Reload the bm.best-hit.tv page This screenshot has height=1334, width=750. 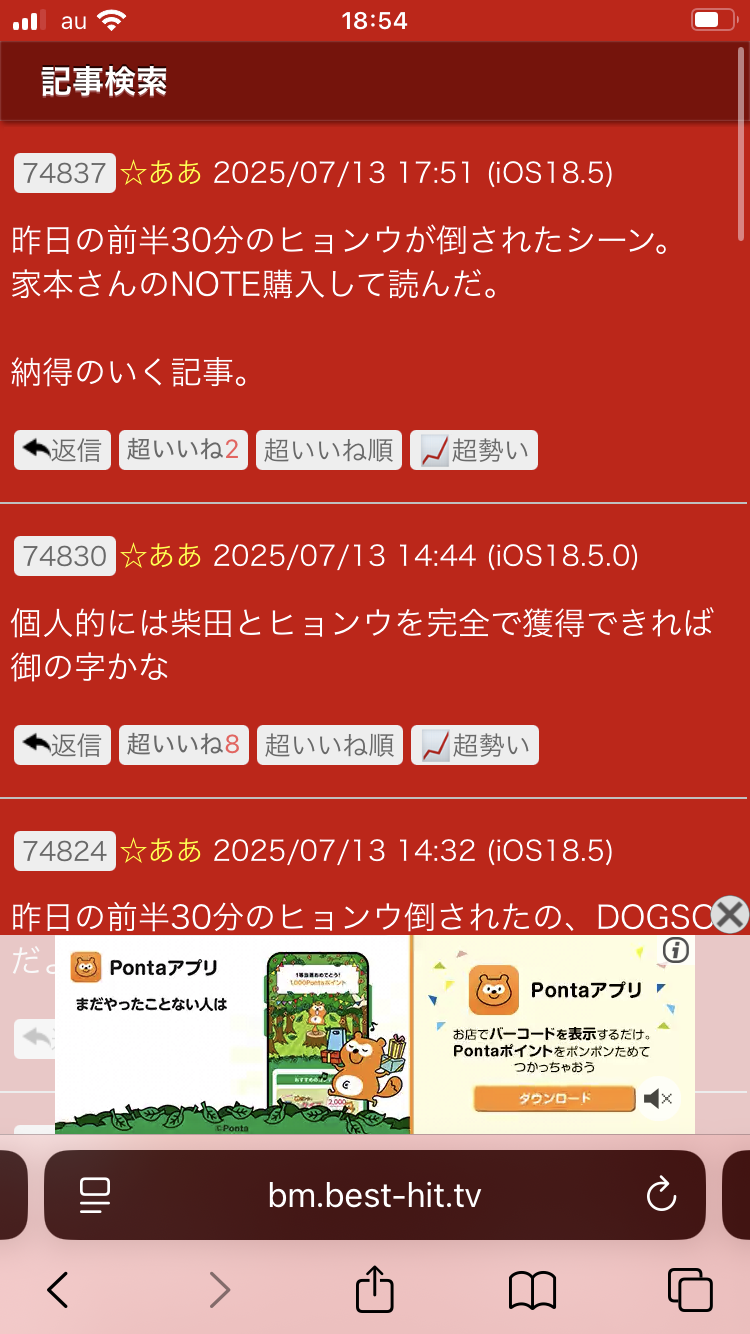coord(661,1195)
